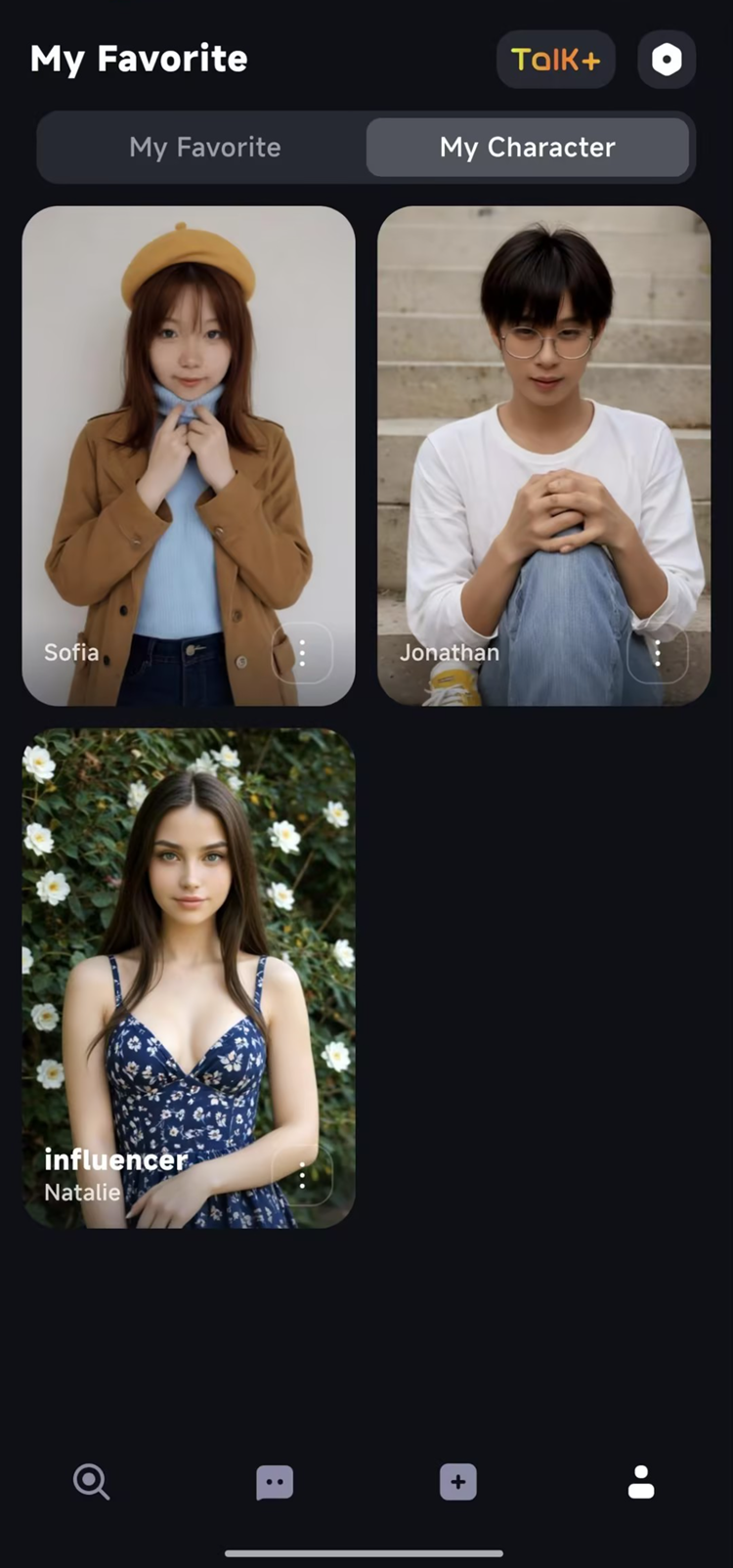Image resolution: width=733 pixels, height=1568 pixels.
Task: Open the Talk+ subscription button
Action: [x=555, y=60]
